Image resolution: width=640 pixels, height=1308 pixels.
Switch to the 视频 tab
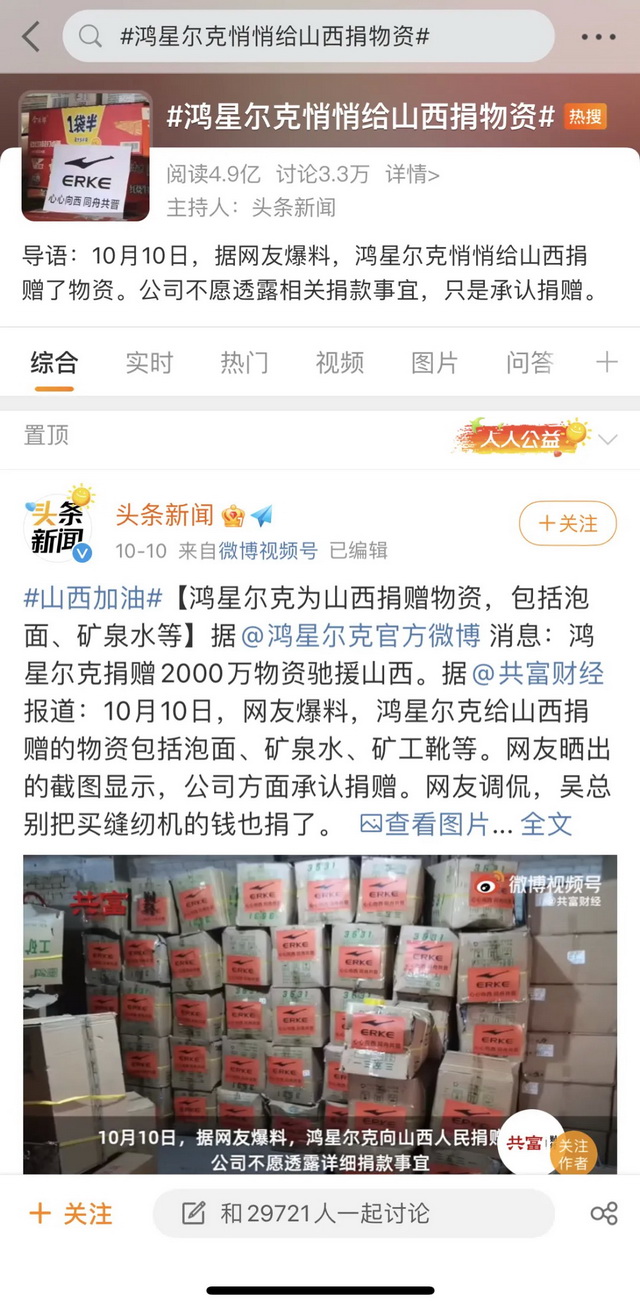tap(340, 362)
